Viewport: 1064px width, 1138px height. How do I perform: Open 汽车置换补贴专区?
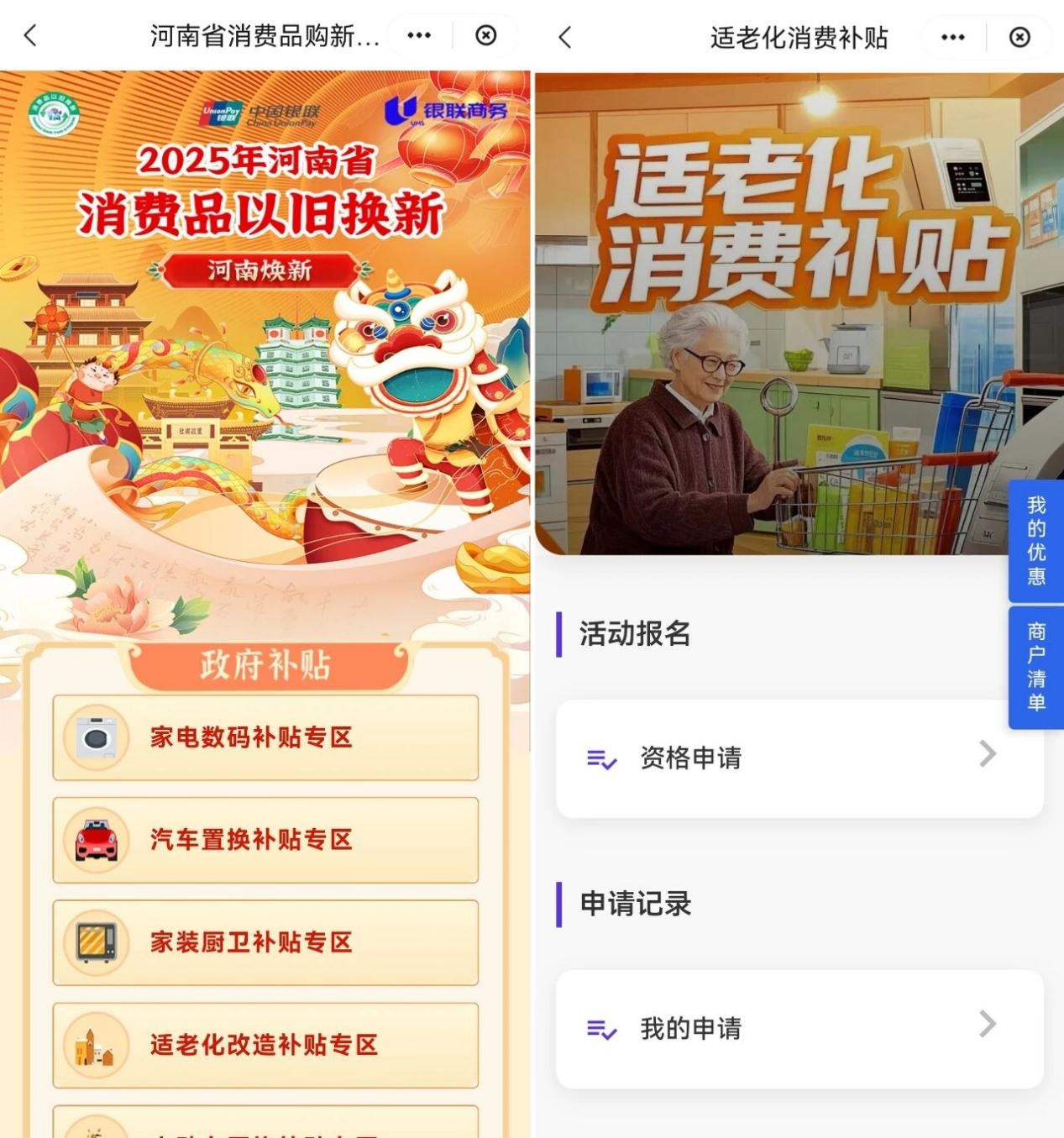tap(265, 840)
